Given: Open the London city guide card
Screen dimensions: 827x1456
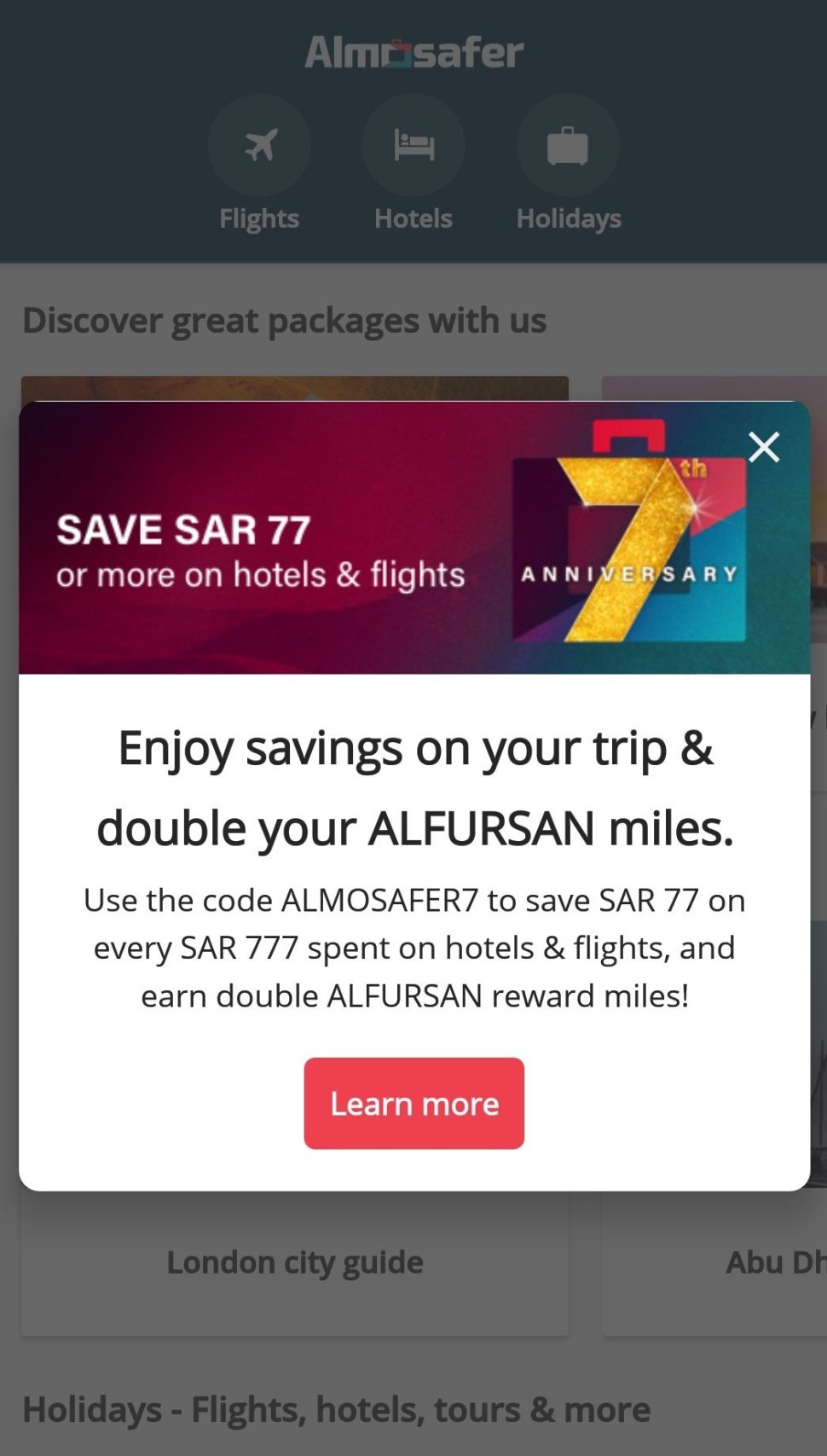Looking at the screenshot, I should pos(294,1262).
